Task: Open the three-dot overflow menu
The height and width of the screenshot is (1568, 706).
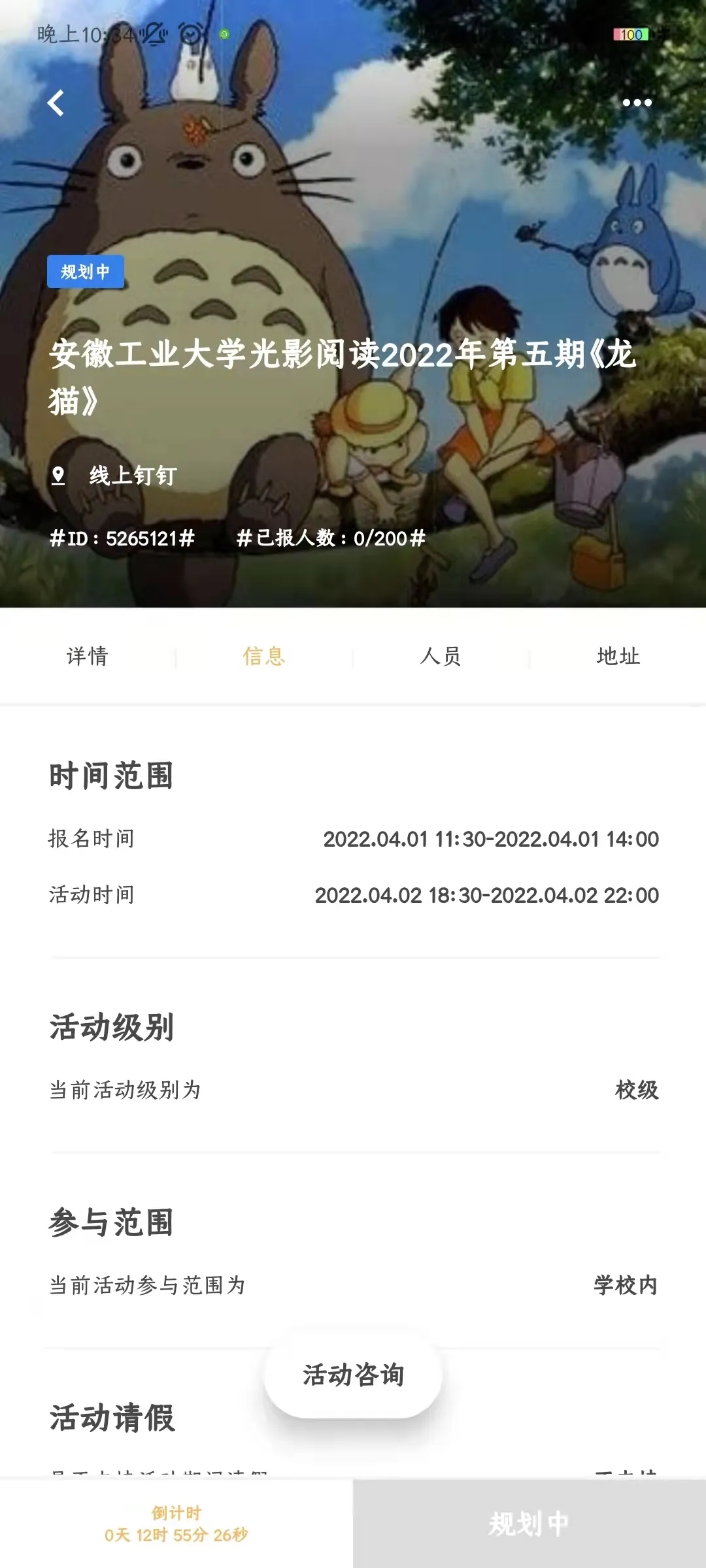Action: [x=637, y=103]
